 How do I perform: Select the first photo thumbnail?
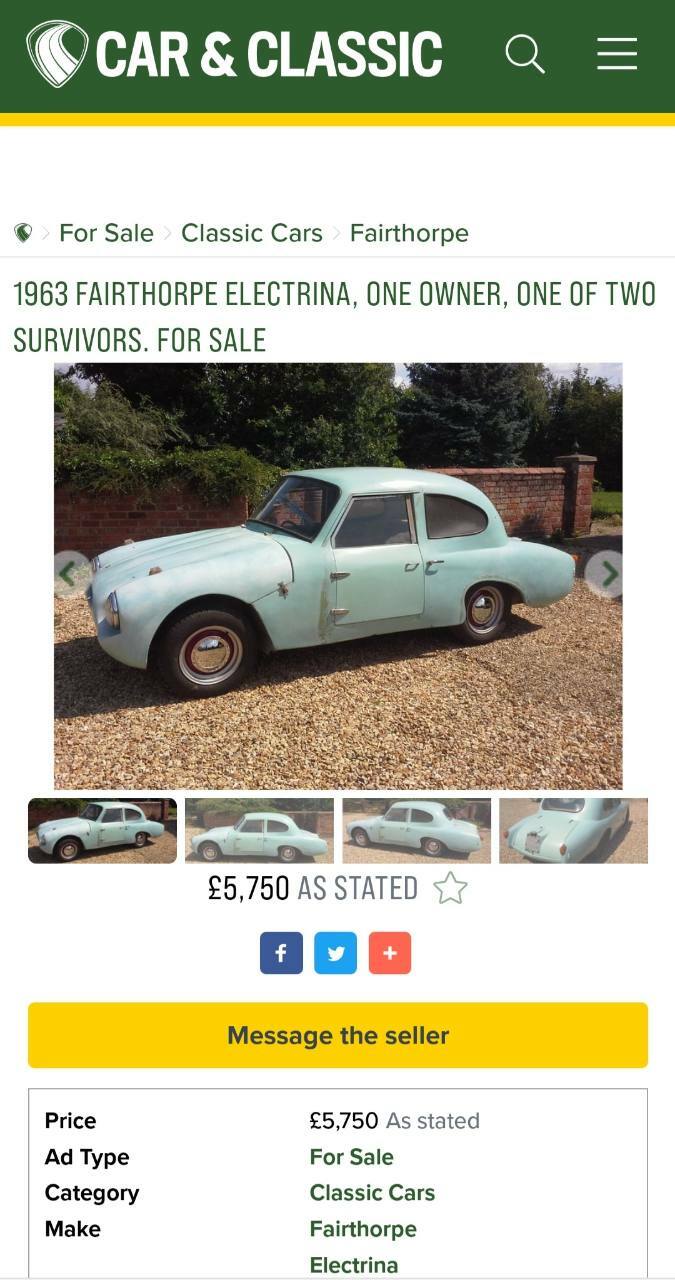[102, 830]
